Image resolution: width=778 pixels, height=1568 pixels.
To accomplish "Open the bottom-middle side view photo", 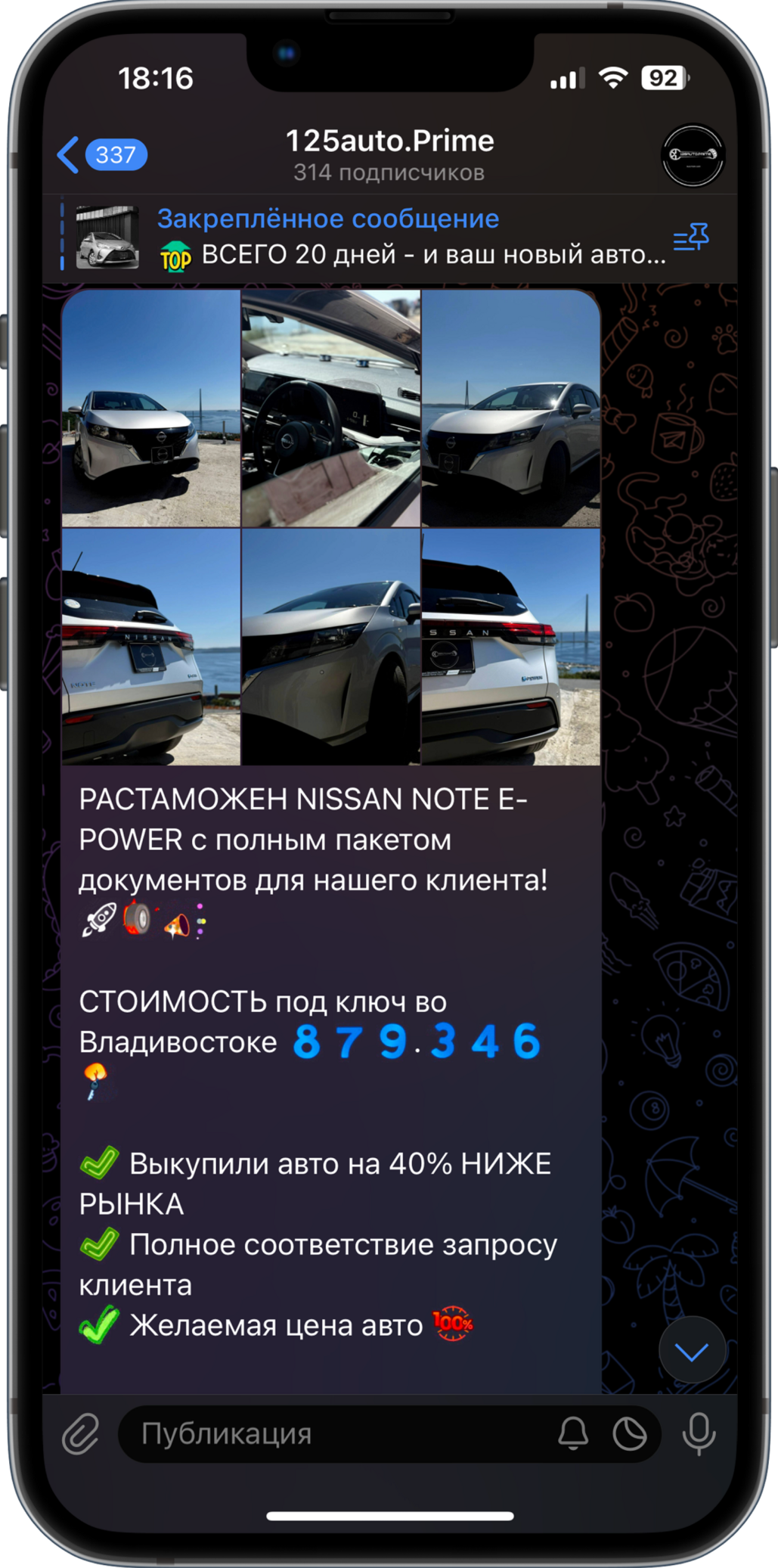I will click(x=331, y=647).
